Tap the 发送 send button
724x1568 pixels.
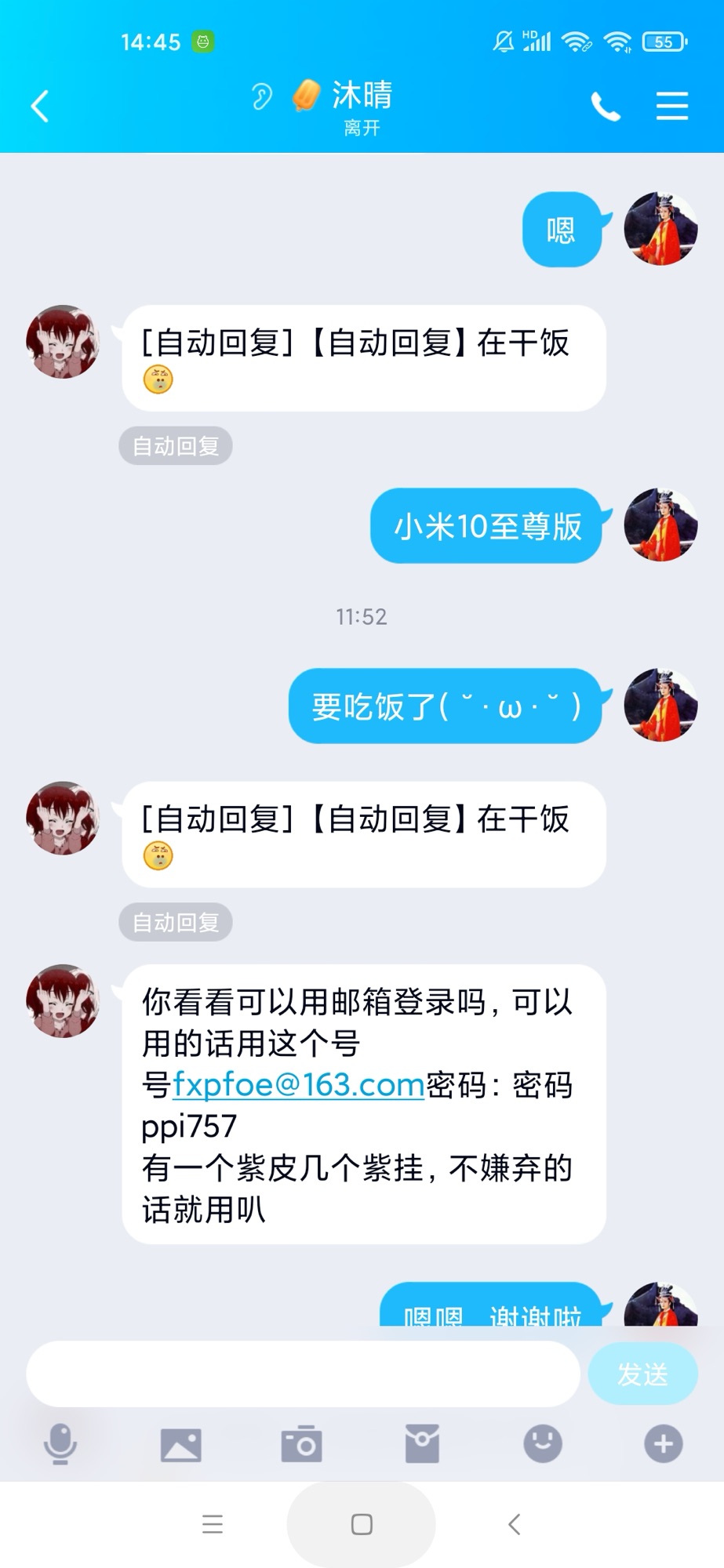click(642, 1374)
